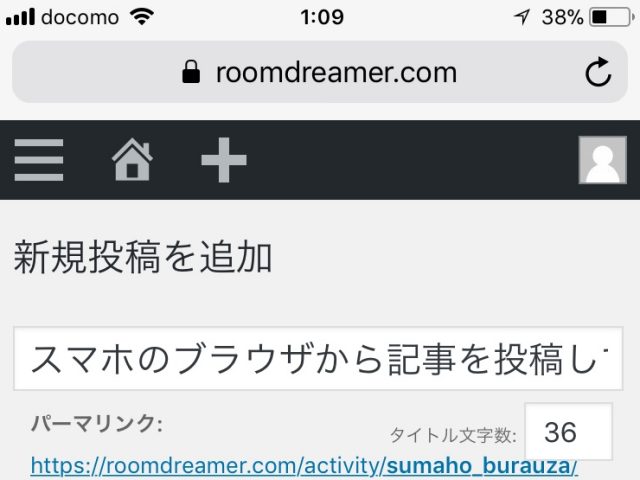Open the permalink URL

tap(304, 466)
